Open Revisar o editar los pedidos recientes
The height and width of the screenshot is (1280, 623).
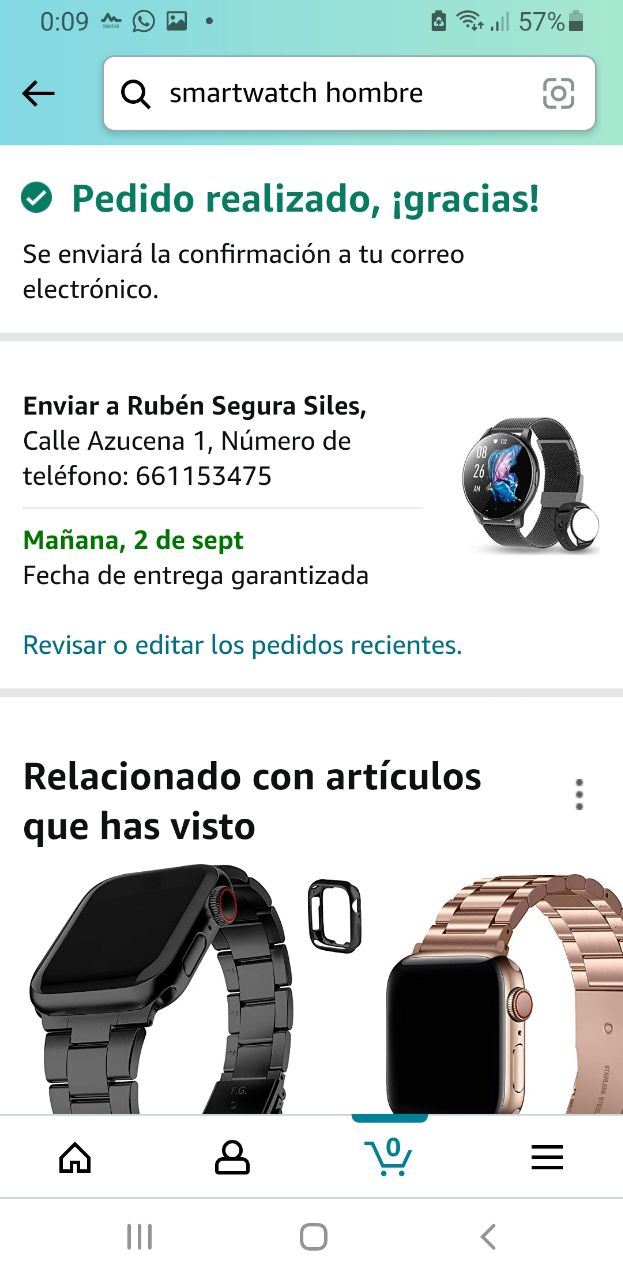pyautogui.click(x=242, y=645)
